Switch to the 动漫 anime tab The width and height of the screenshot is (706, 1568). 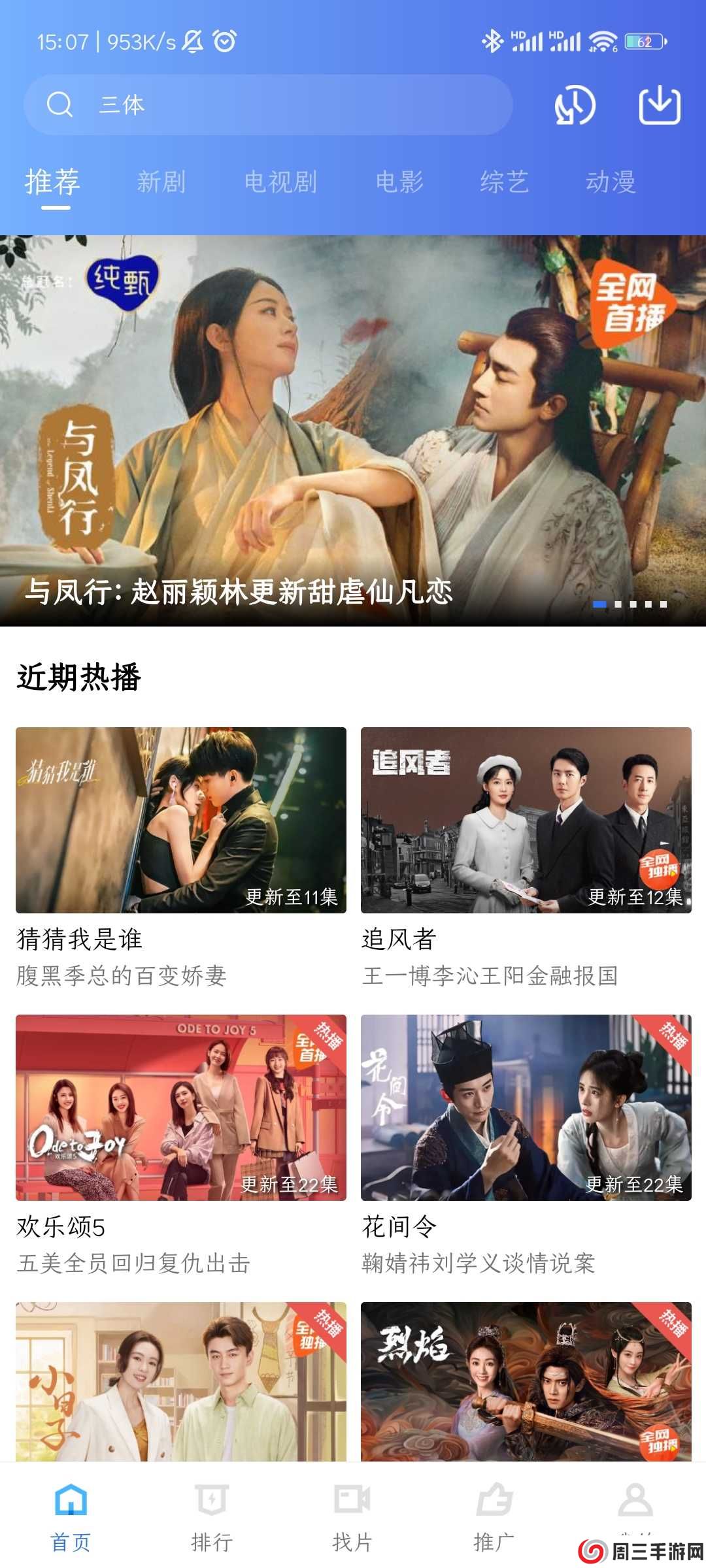point(611,182)
